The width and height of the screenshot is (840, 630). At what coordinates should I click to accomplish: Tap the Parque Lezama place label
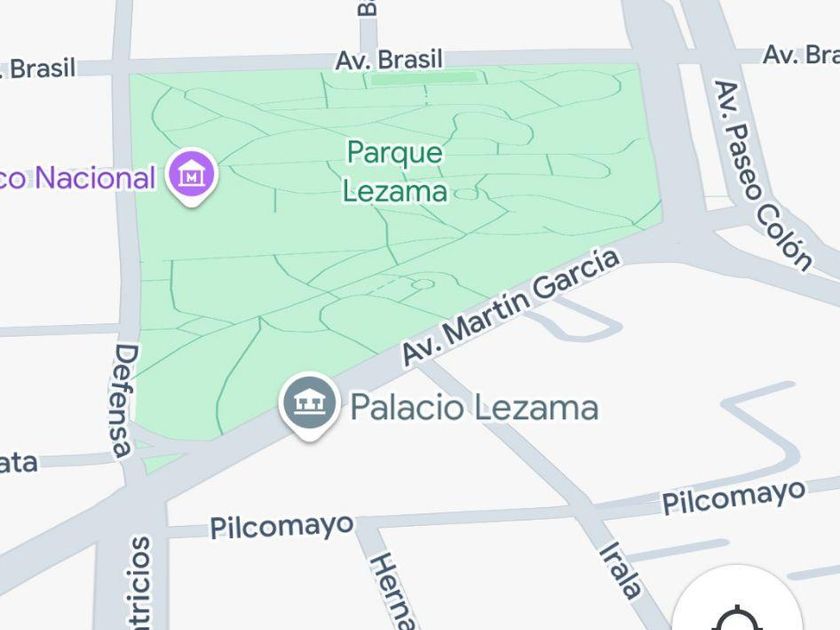pos(394,172)
